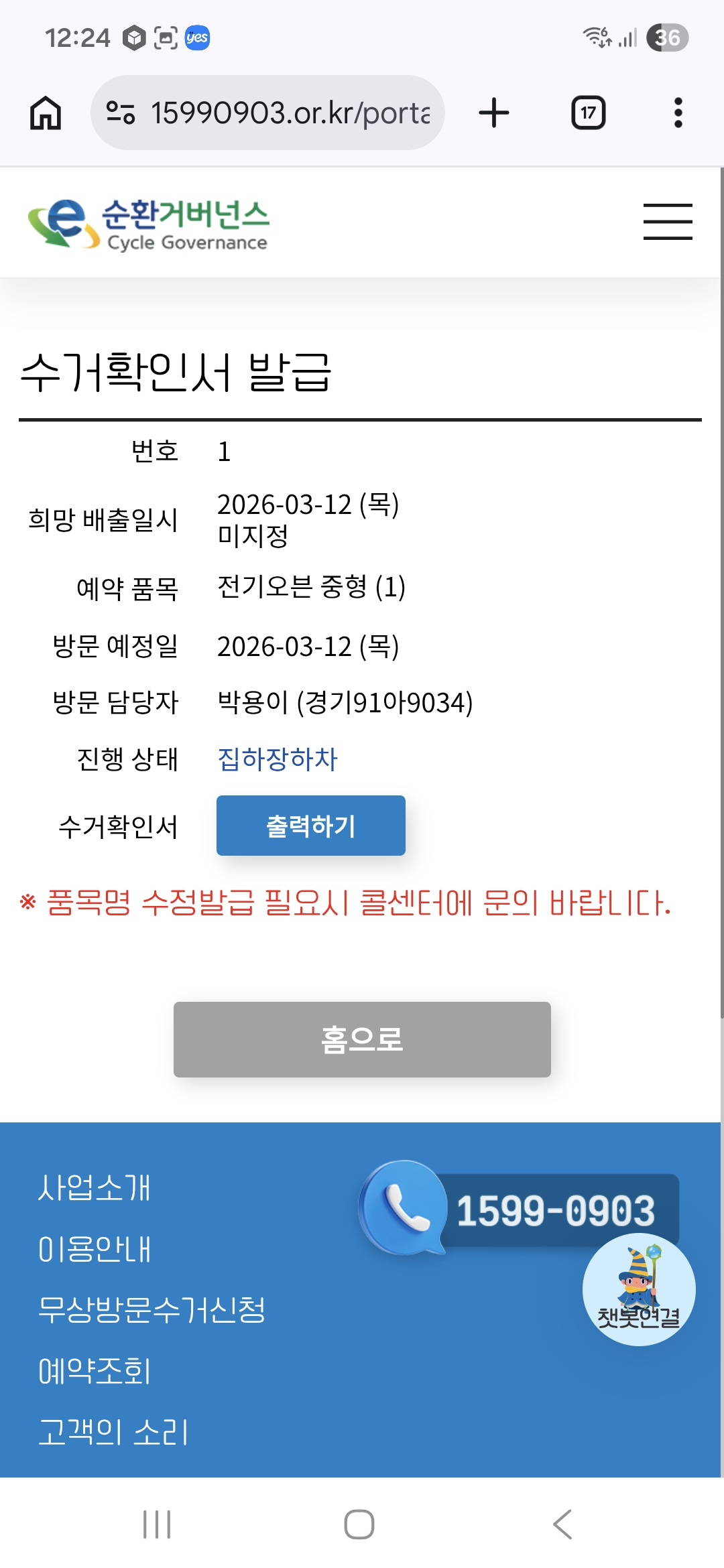Tap the 순환거버넌스 logo

[x=149, y=224]
